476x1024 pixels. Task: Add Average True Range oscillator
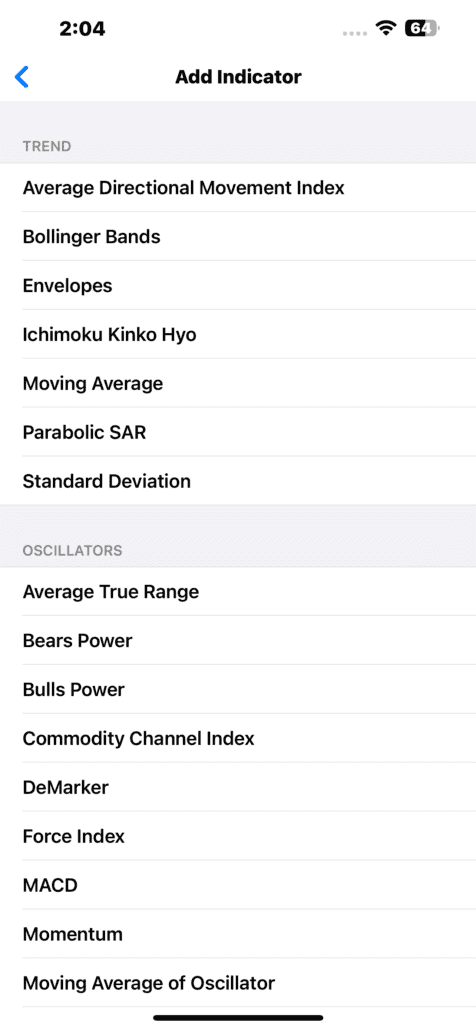pyautogui.click(x=238, y=592)
